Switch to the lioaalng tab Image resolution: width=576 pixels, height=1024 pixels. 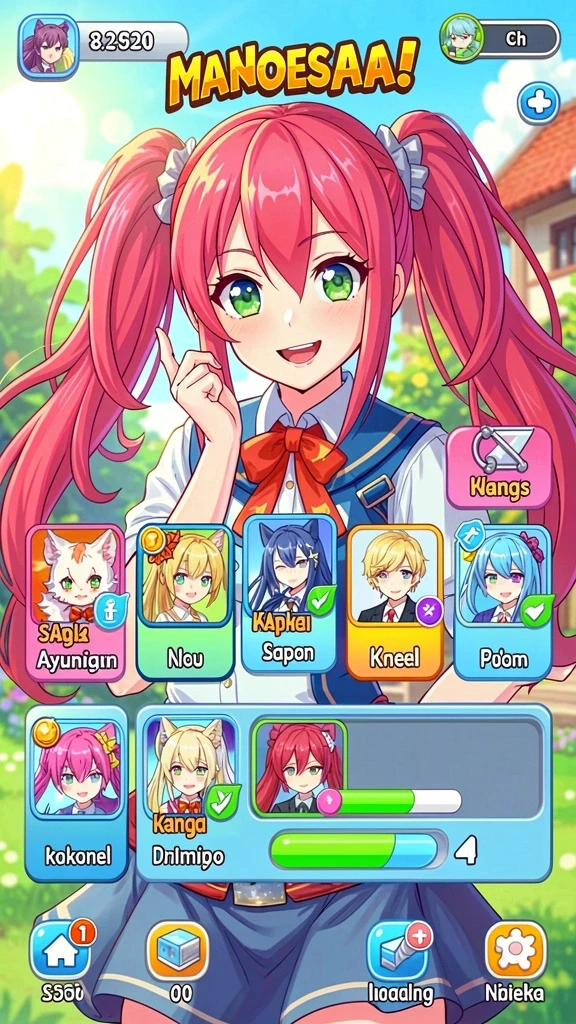tap(400, 960)
